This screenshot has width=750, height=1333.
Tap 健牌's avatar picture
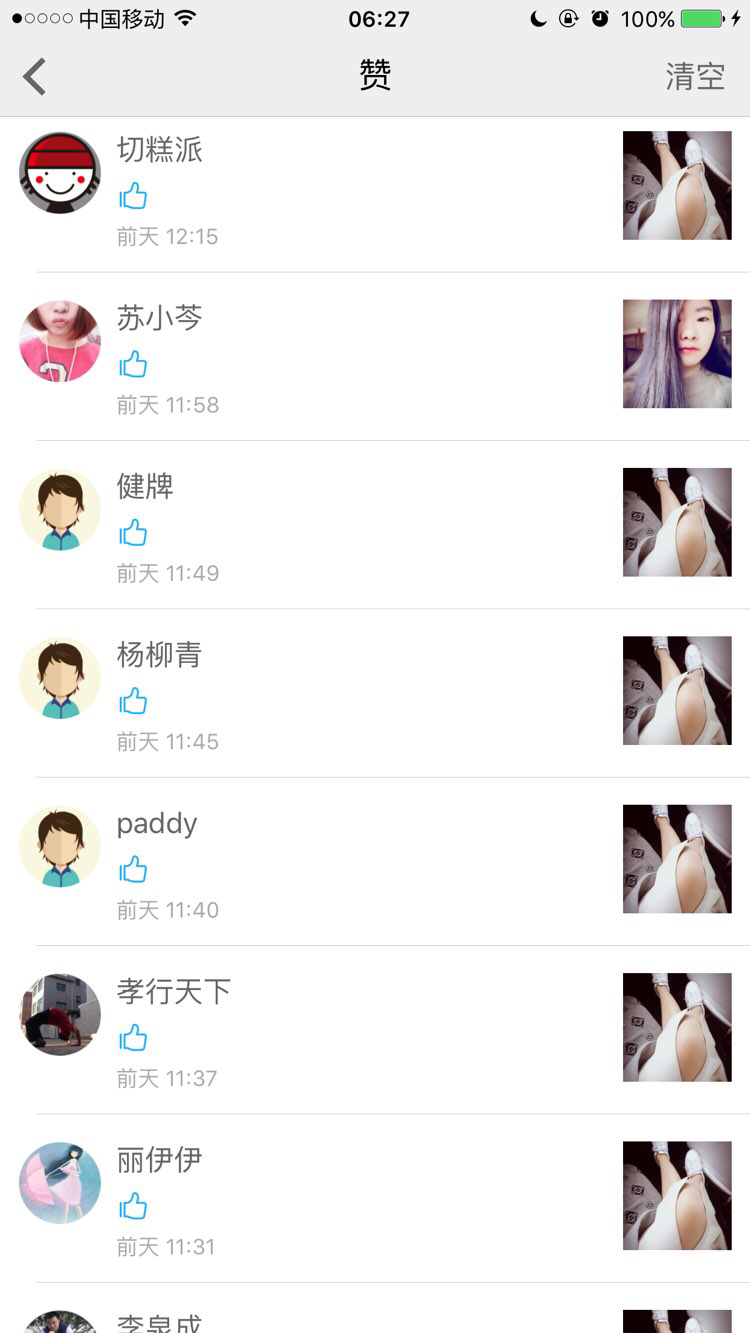pyautogui.click(x=60, y=510)
